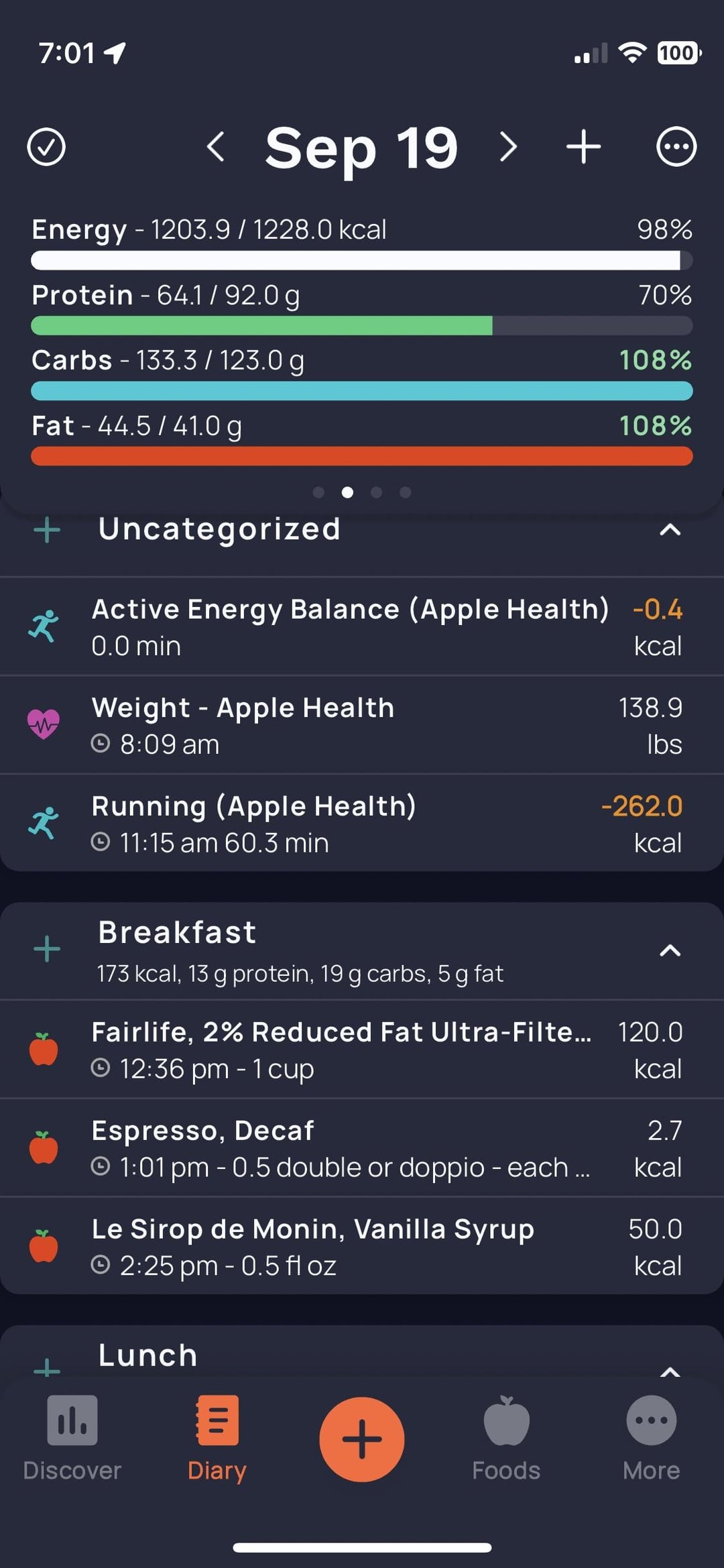Image resolution: width=724 pixels, height=1568 pixels.
Task: Go to the next day
Action: [509, 147]
